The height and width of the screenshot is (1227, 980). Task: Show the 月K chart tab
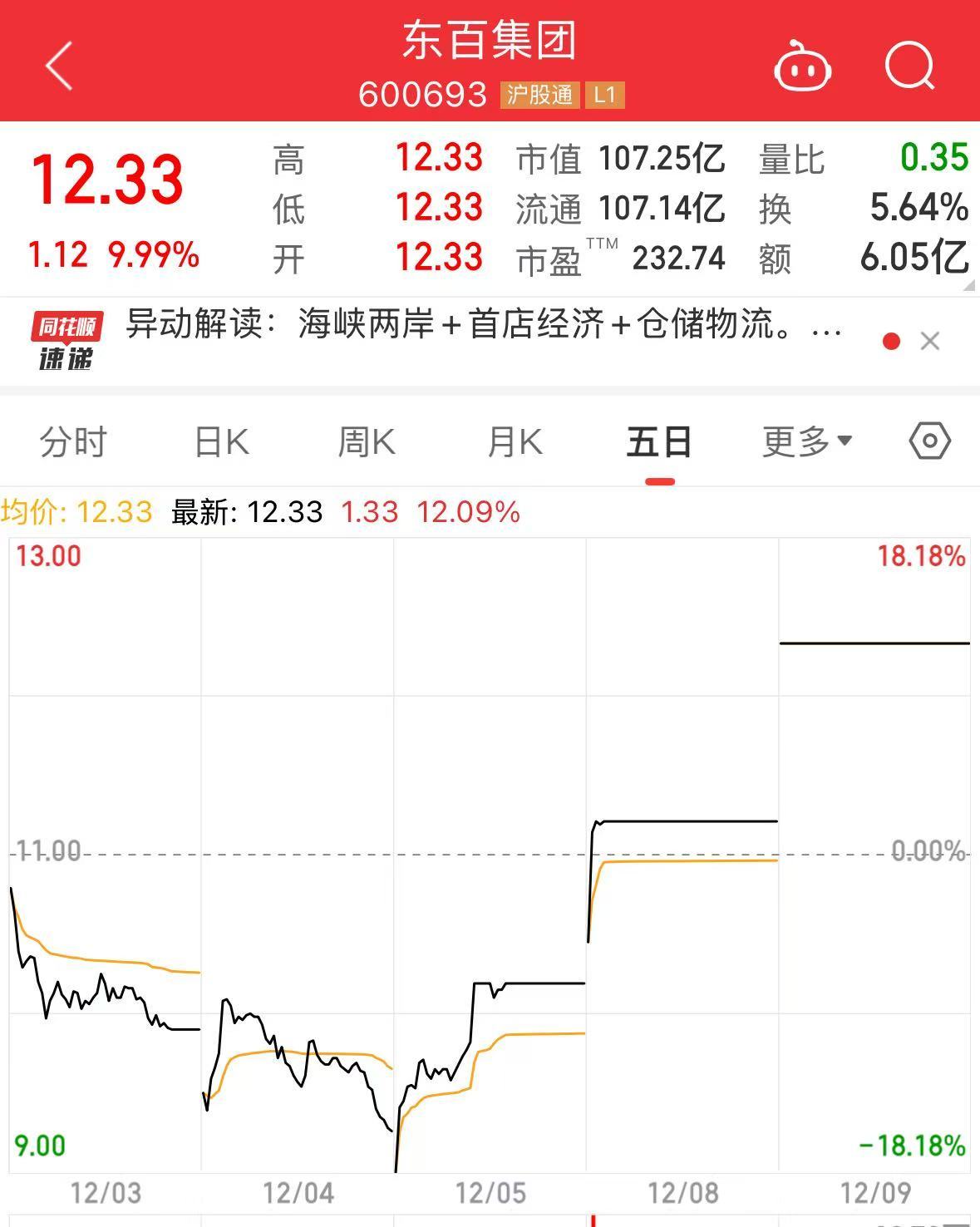click(x=515, y=441)
